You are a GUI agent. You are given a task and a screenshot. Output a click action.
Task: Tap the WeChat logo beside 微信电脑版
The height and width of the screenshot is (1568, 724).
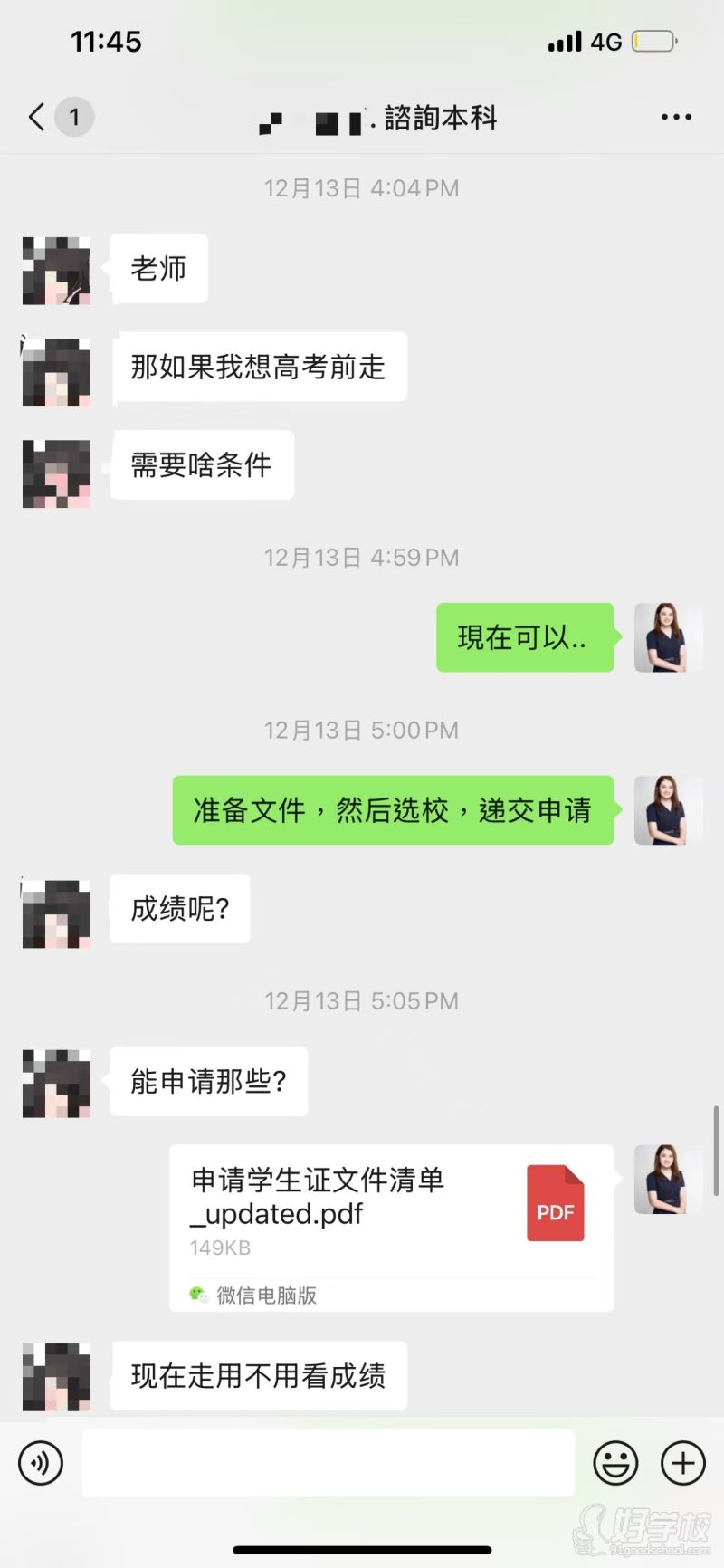point(198,1295)
